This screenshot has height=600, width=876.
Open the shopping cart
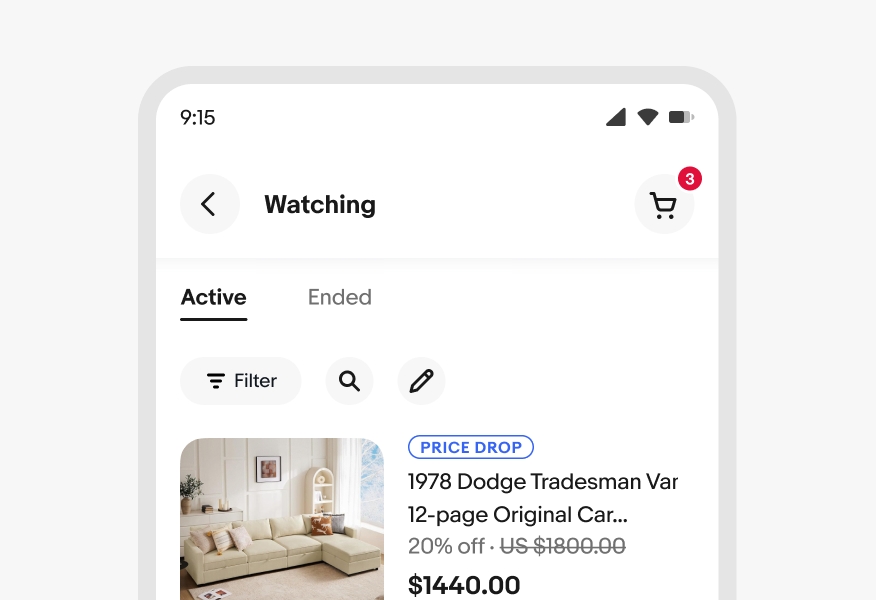[664, 205]
